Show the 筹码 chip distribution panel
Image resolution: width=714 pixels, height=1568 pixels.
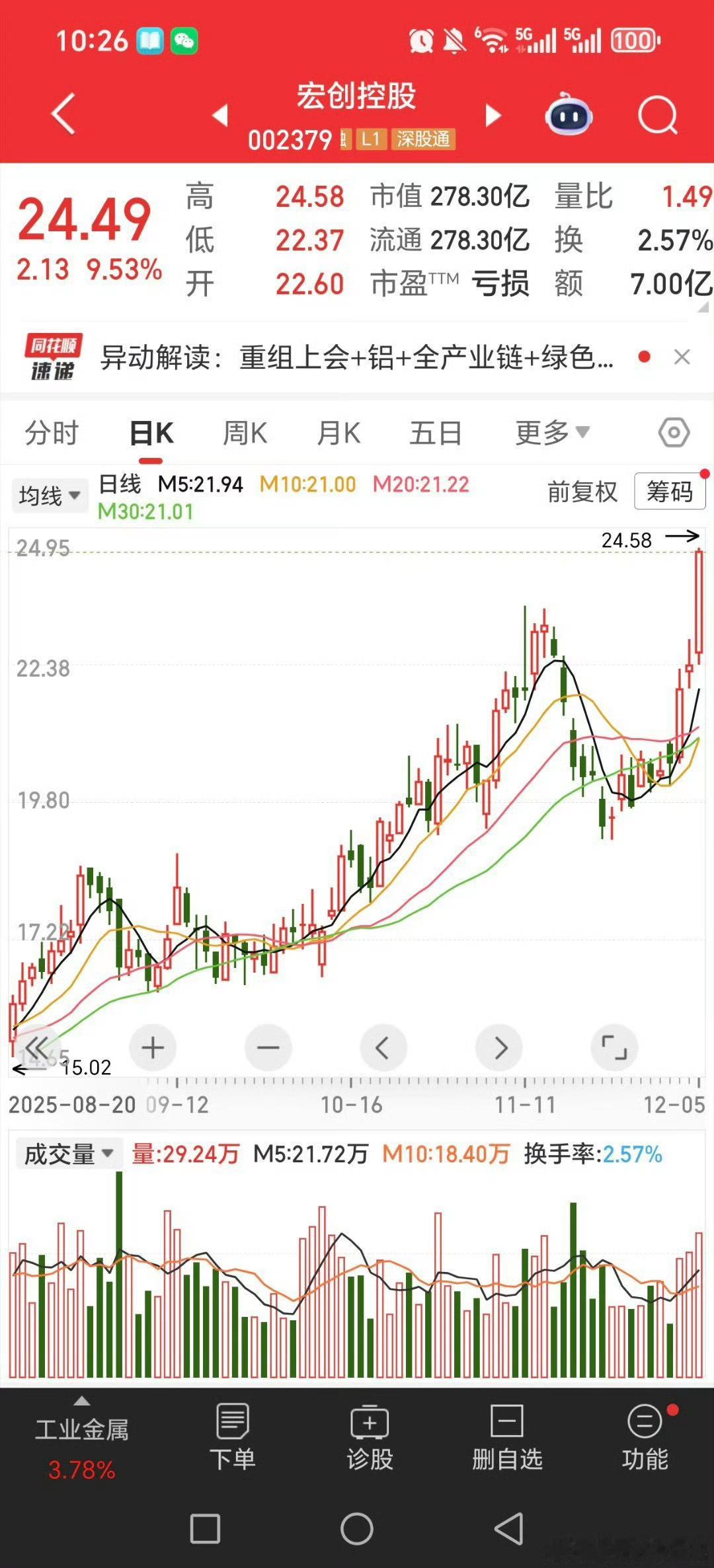(x=669, y=492)
